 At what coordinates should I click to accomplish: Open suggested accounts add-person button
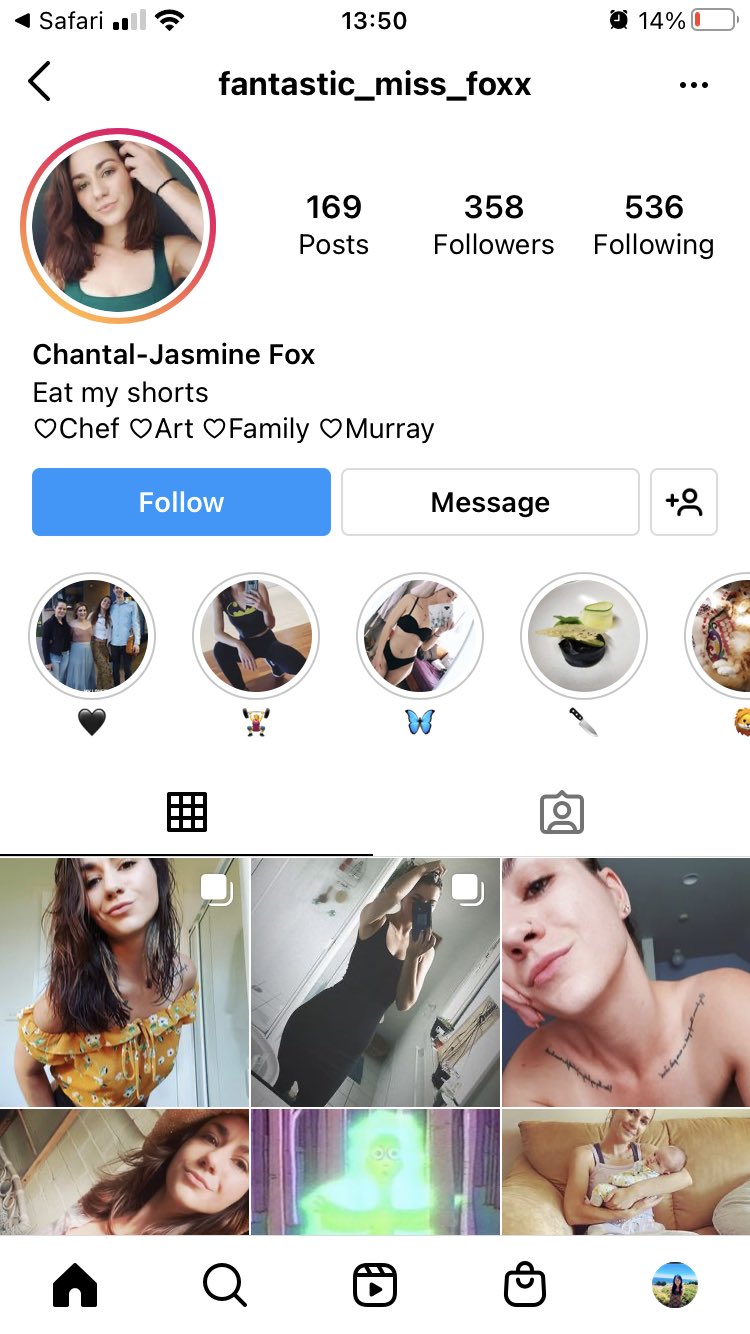click(x=684, y=502)
